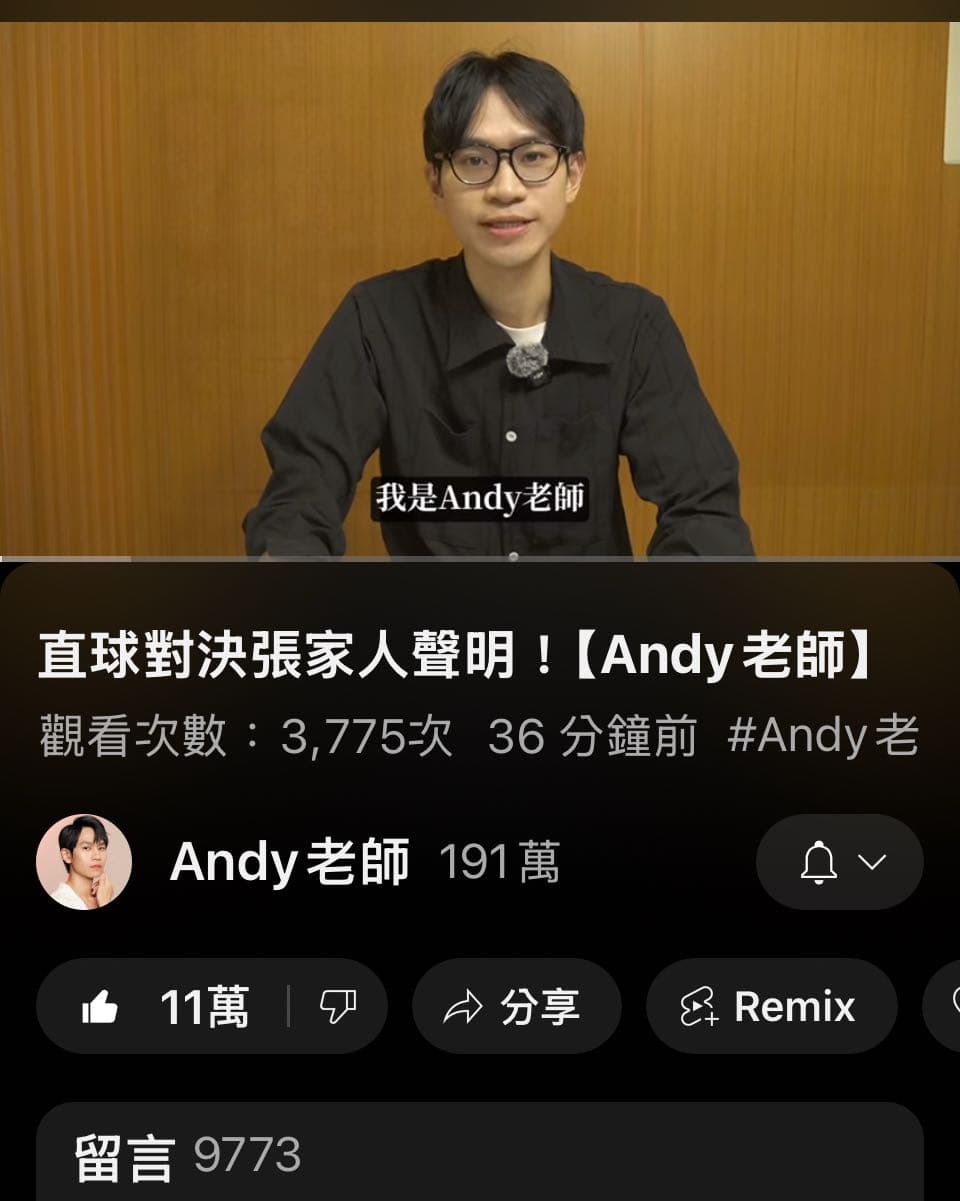
Task: Open Andy老師 channel avatar
Action: click(x=84, y=862)
